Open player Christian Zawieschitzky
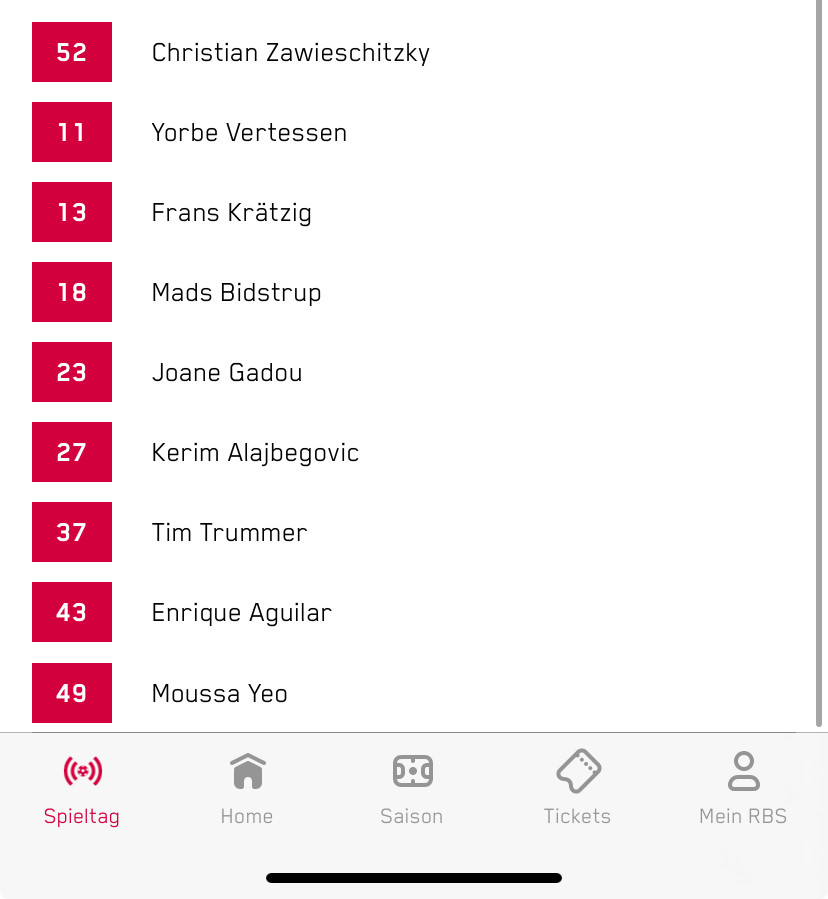Screen dimensions: 828x899 [x=290, y=52]
